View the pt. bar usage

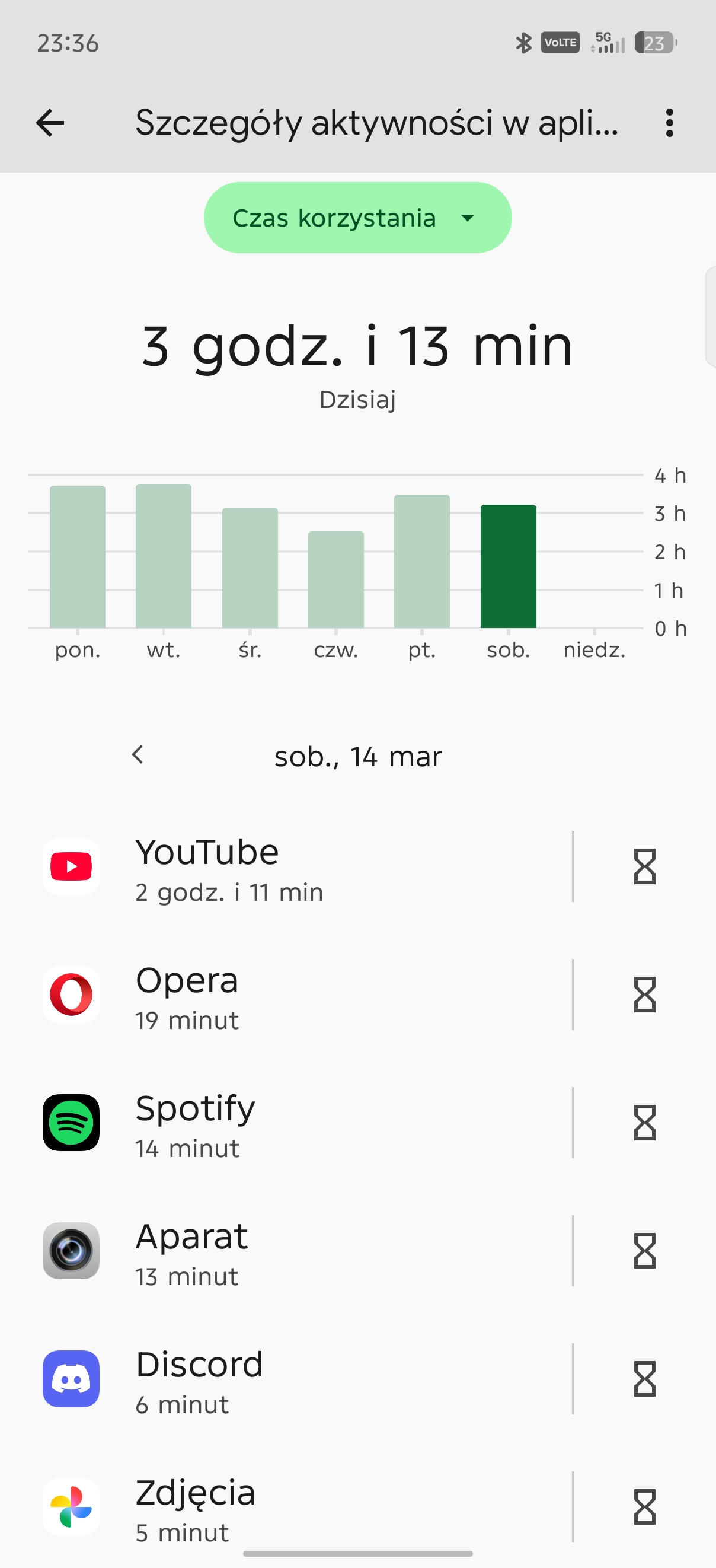click(x=422, y=561)
